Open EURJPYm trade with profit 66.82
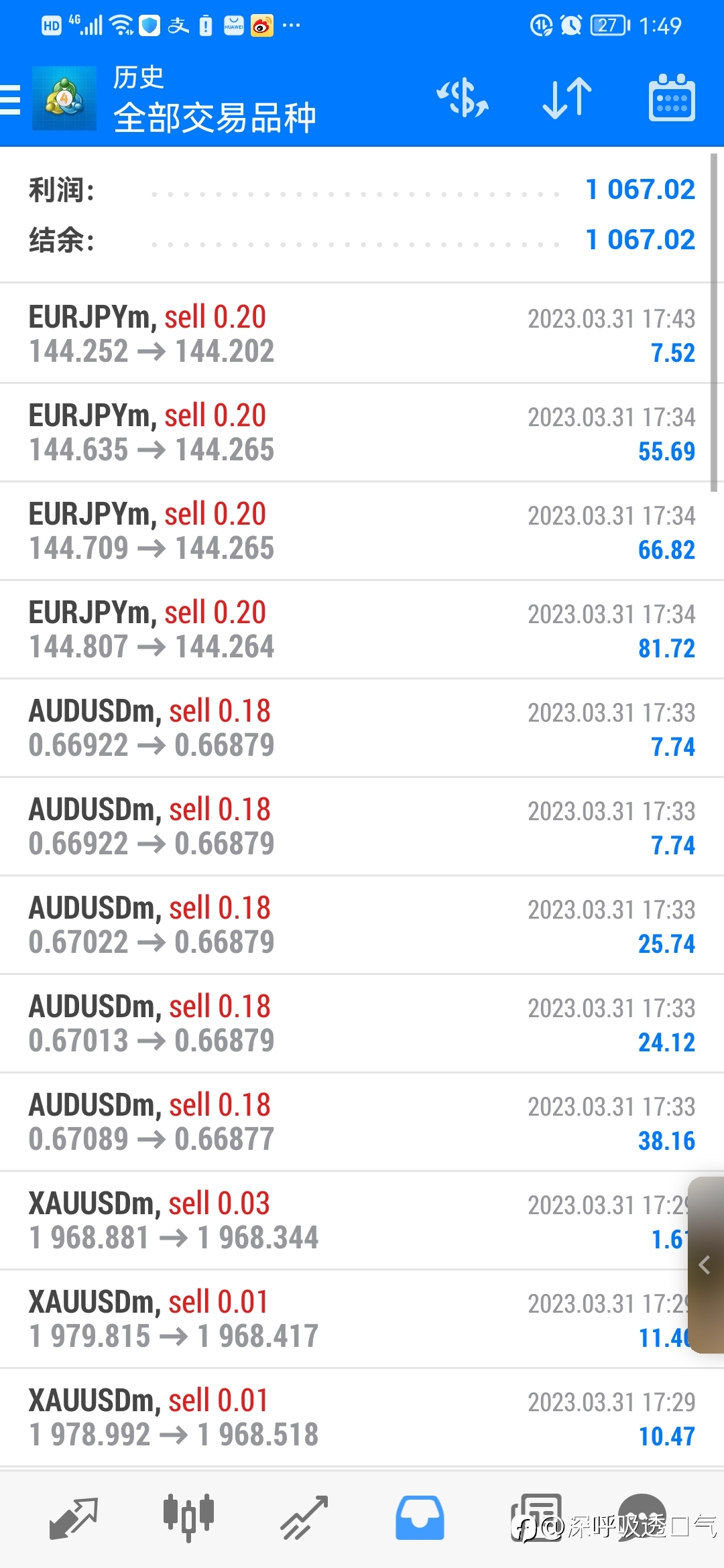724x1568 pixels. click(x=362, y=531)
